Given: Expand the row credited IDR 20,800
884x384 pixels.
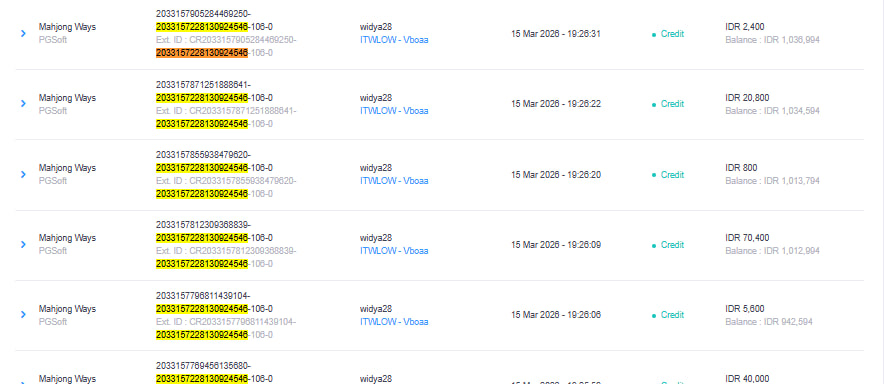Looking at the screenshot, I should point(23,104).
